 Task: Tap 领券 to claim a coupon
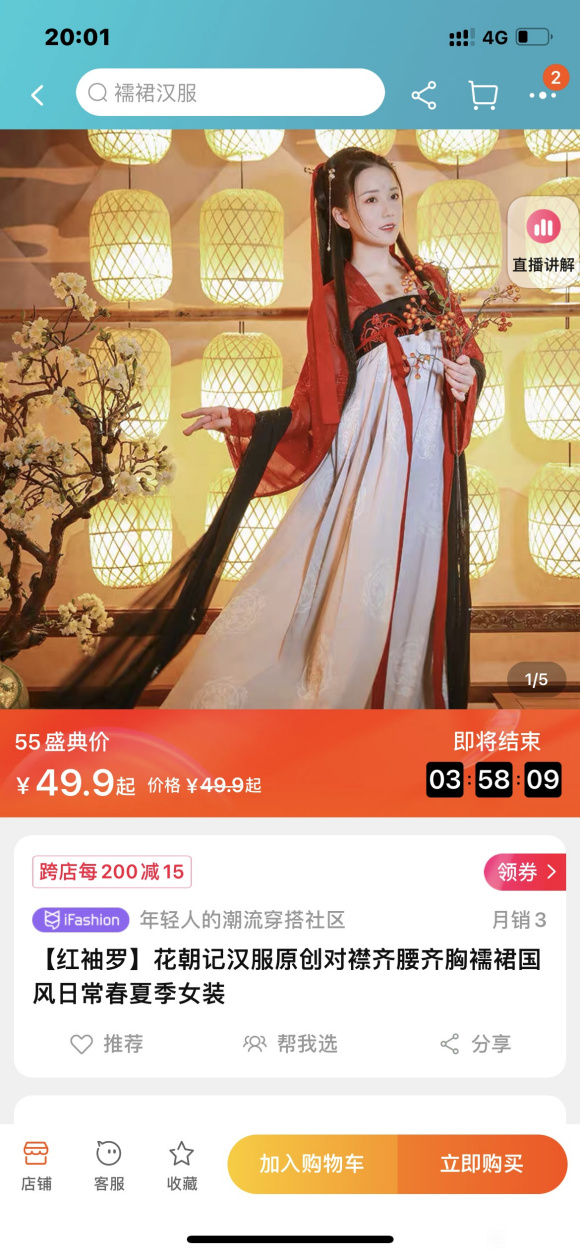pyautogui.click(x=525, y=872)
